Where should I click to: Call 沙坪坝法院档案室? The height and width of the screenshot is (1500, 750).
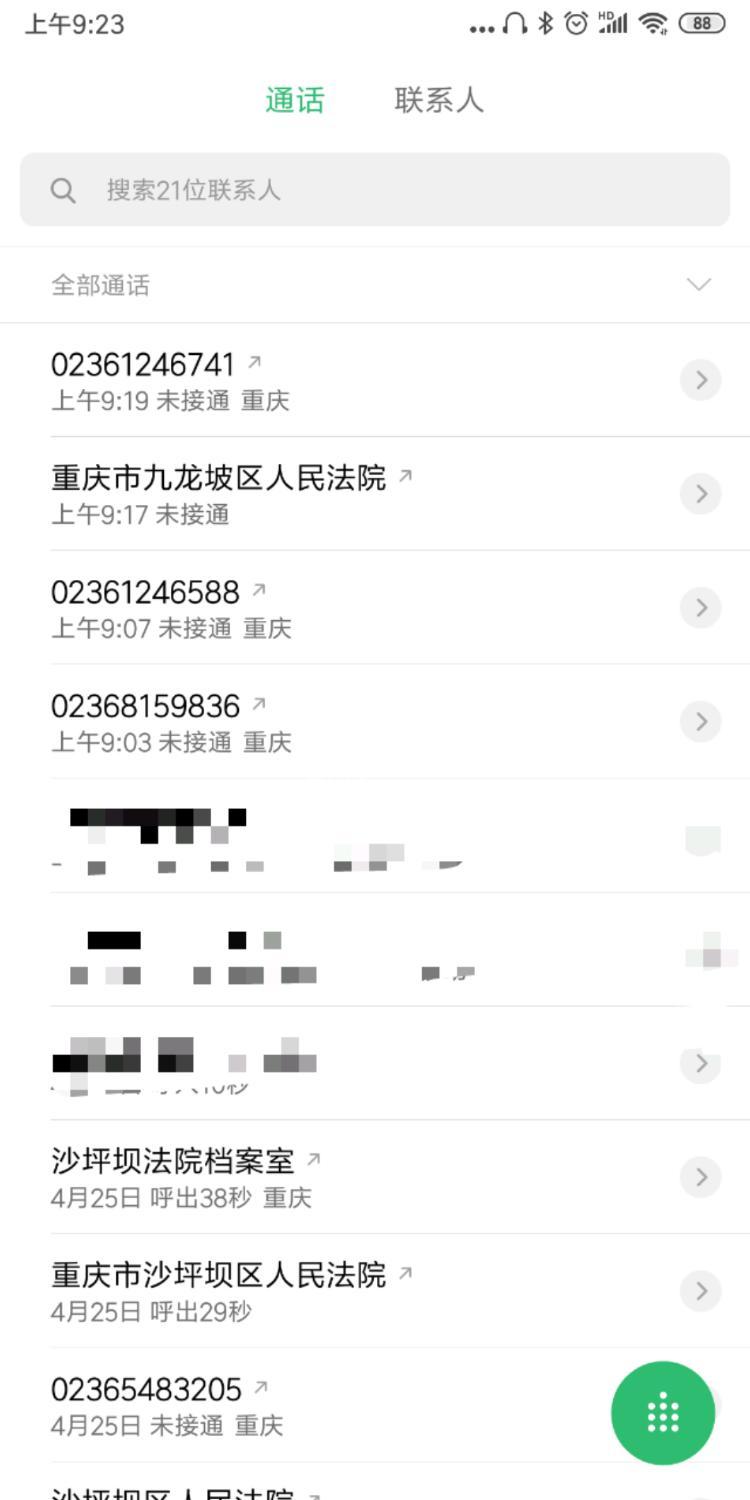pyautogui.click(x=300, y=1177)
